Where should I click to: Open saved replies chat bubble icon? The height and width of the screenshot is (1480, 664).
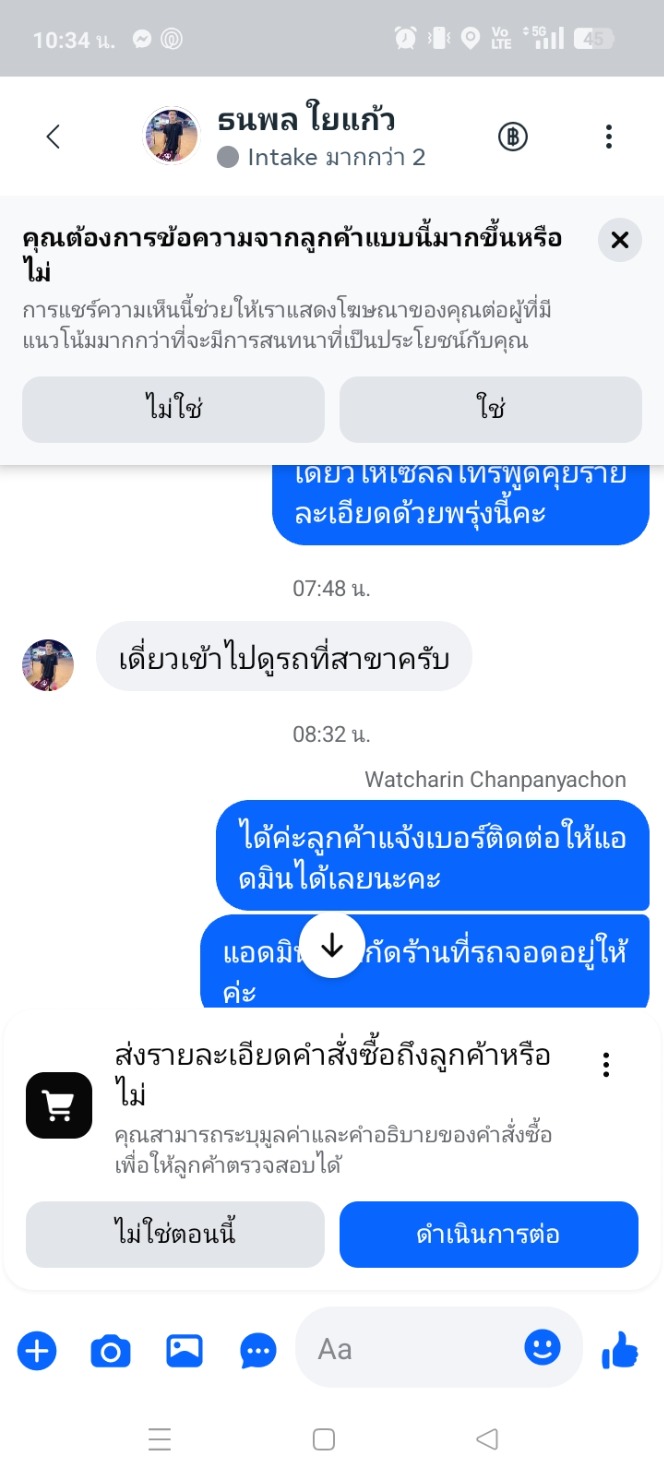click(259, 1351)
